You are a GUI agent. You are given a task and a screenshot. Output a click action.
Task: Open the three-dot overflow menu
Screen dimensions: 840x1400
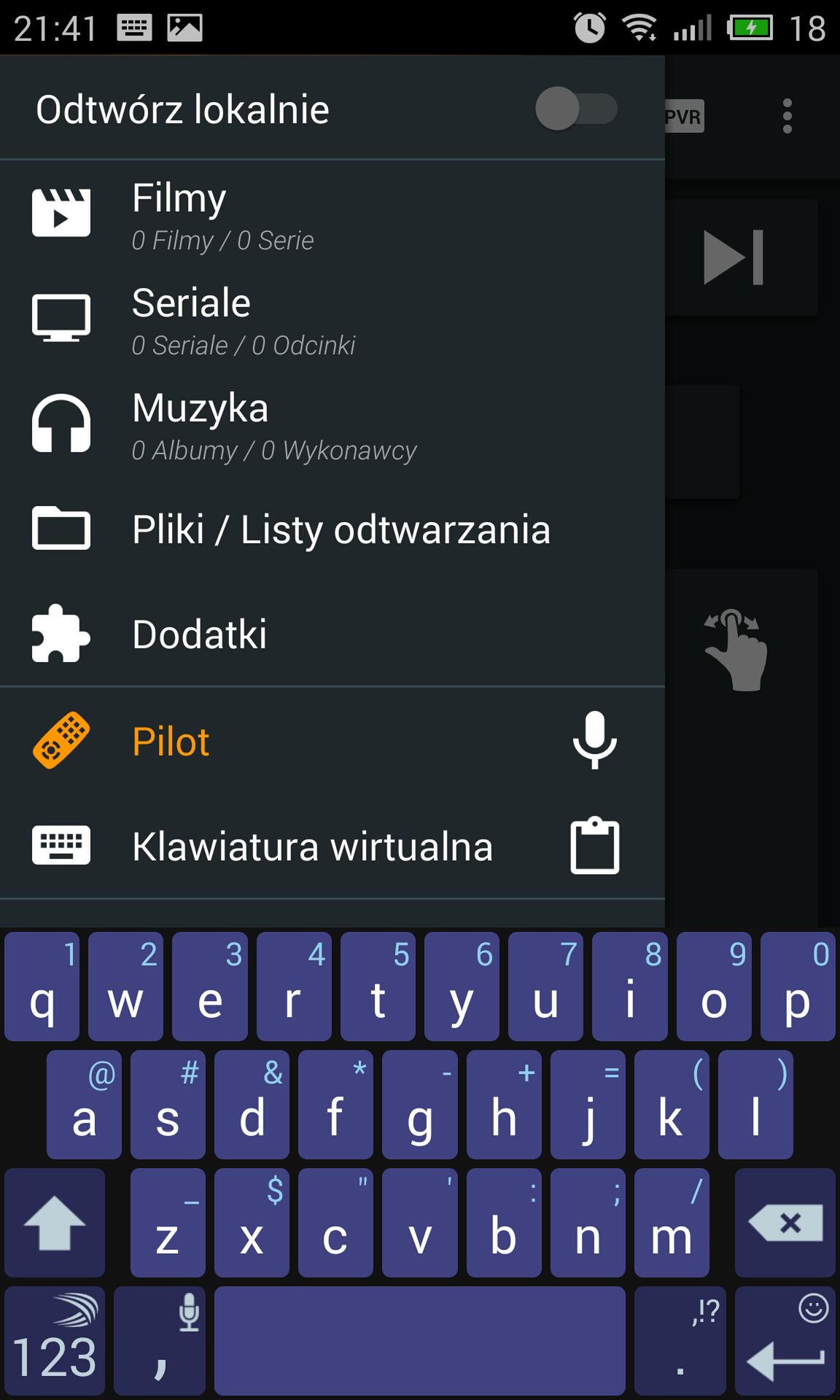point(787,116)
